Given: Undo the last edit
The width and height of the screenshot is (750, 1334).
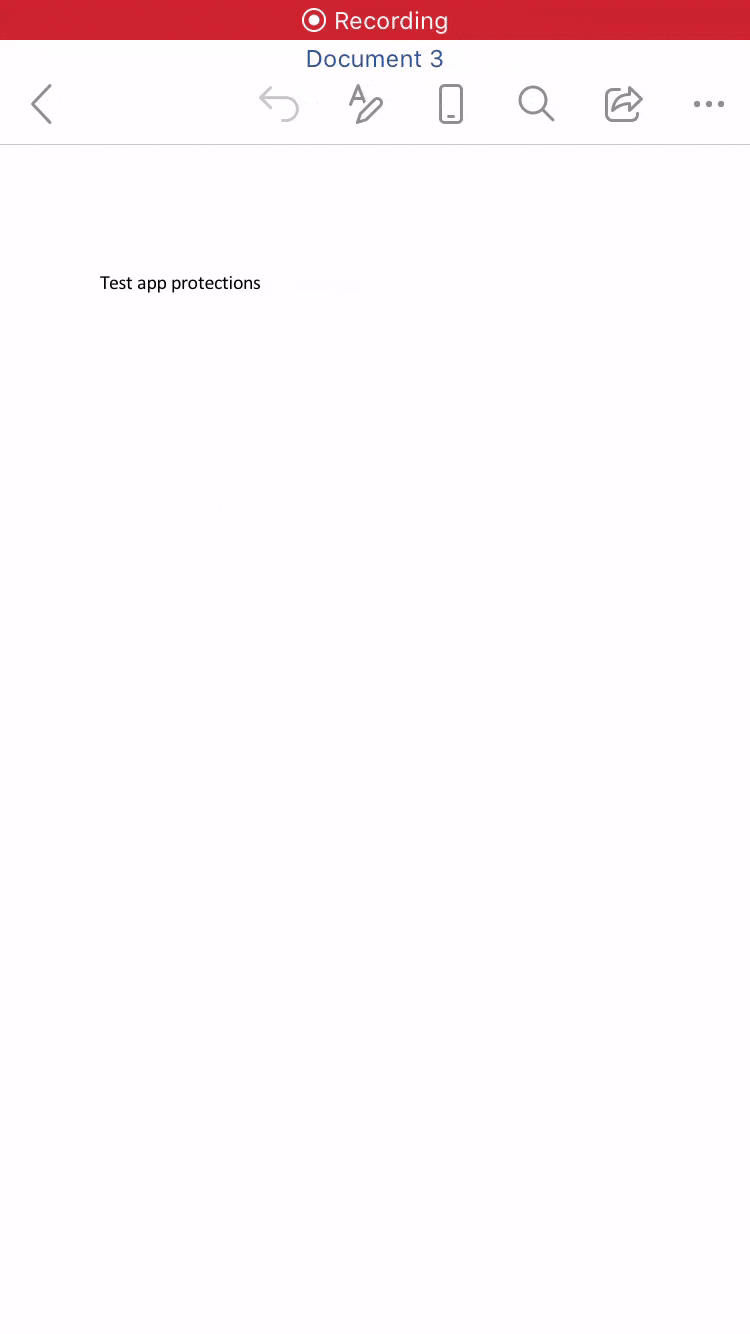Looking at the screenshot, I should (279, 104).
